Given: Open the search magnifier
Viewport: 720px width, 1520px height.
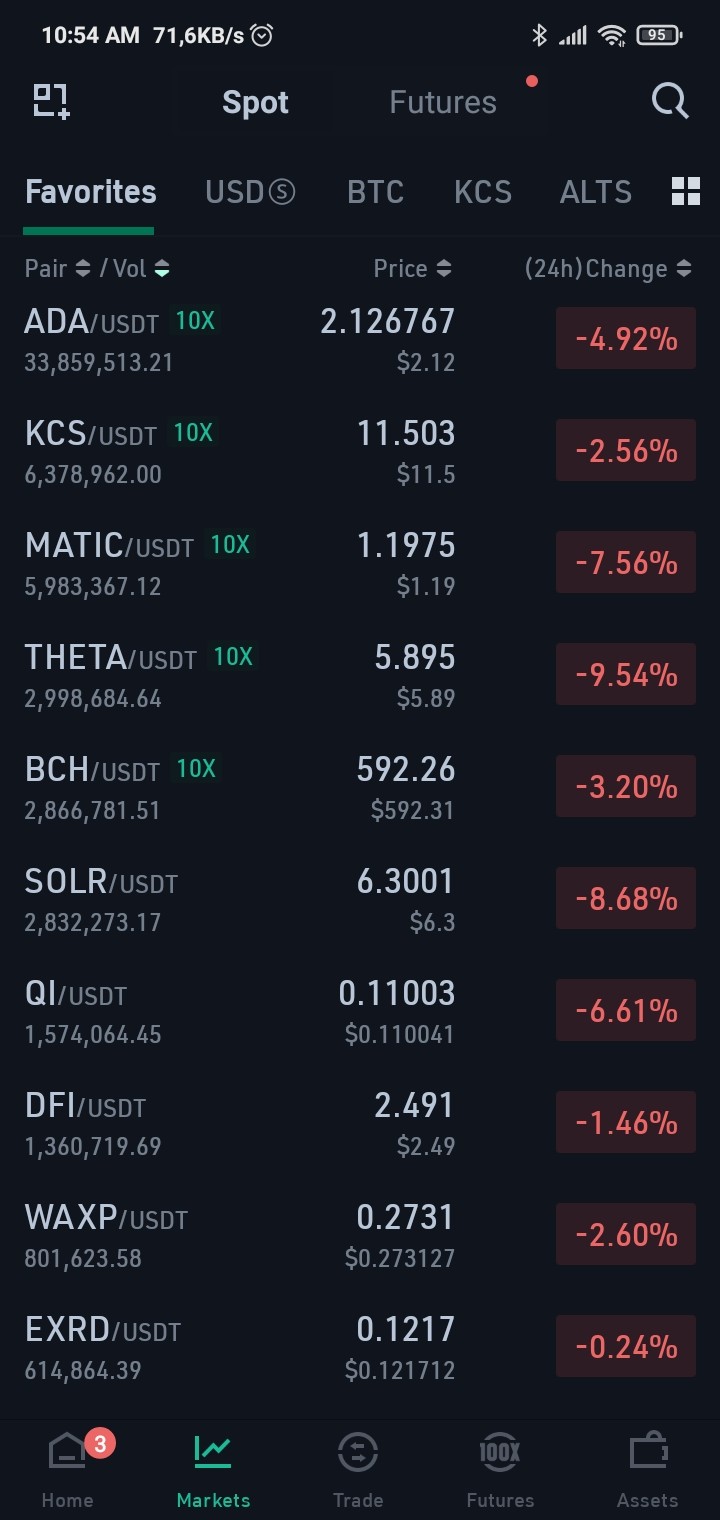Looking at the screenshot, I should click(x=669, y=101).
